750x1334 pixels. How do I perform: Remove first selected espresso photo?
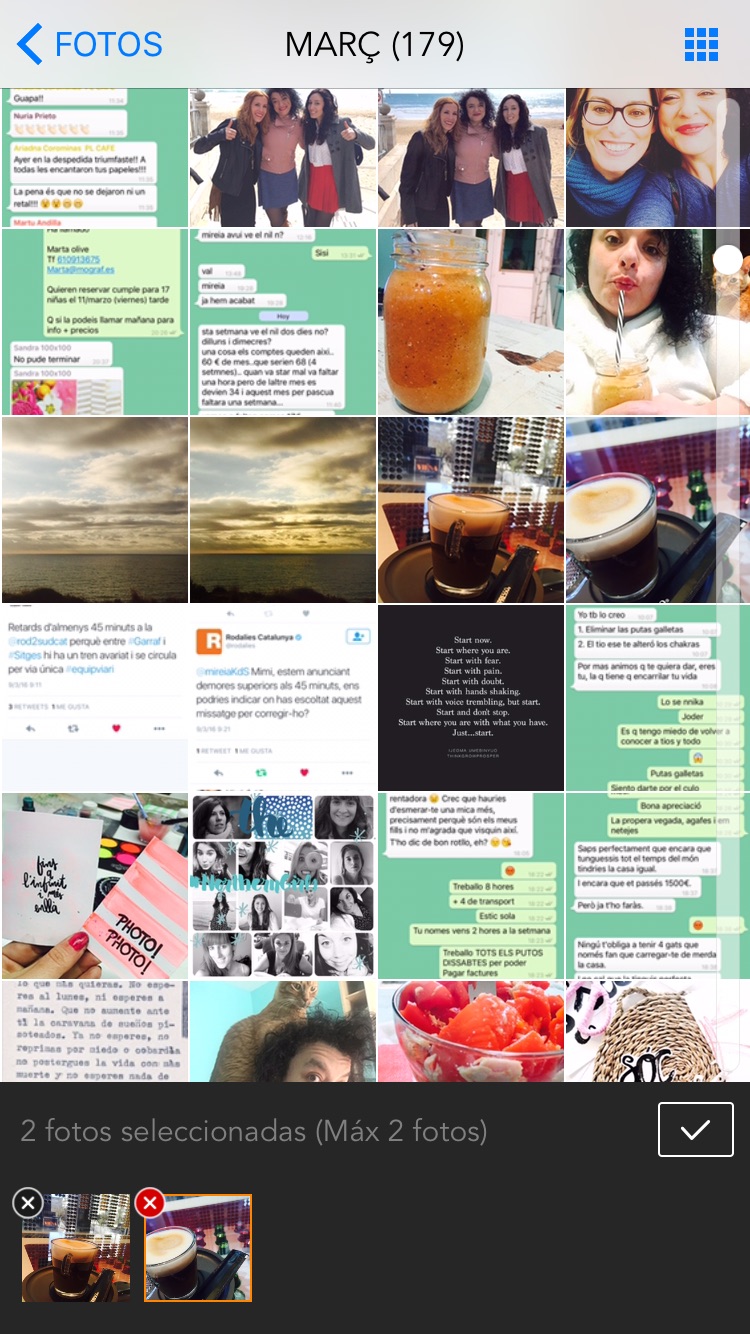coord(28,1203)
